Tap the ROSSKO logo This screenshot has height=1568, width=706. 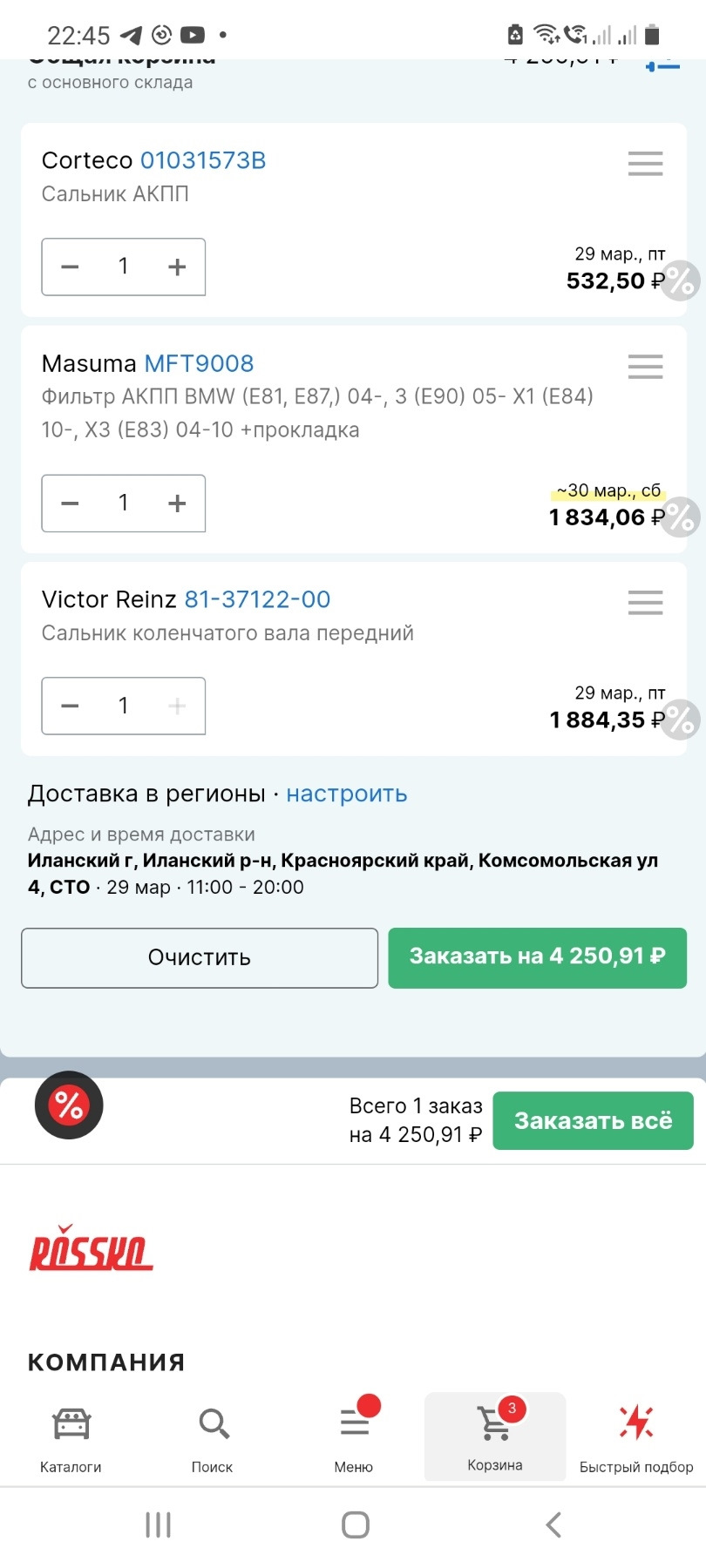pyautogui.click(x=92, y=1251)
